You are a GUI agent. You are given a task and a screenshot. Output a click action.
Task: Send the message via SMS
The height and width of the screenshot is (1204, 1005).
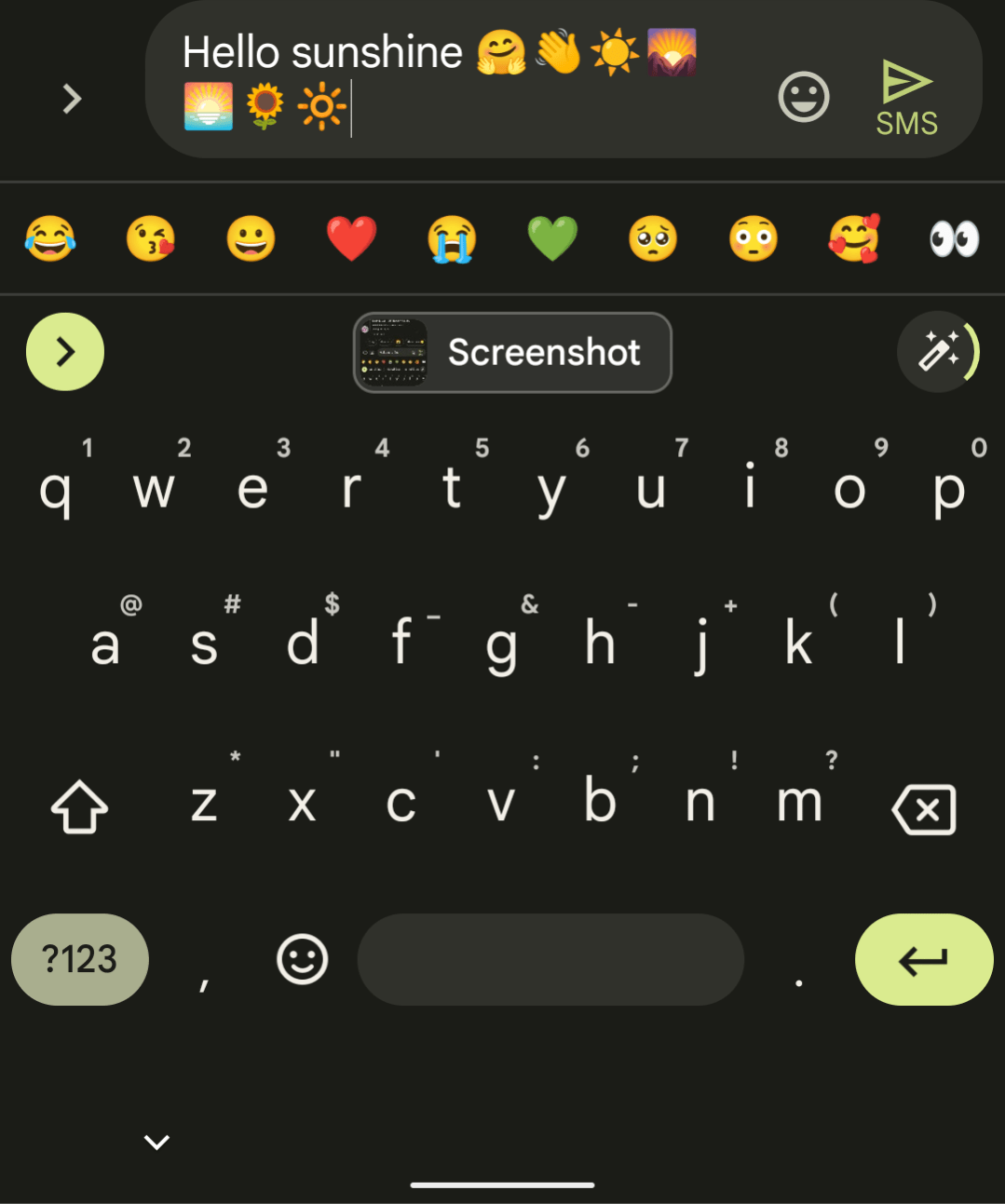pyautogui.click(x=906, y=99)
